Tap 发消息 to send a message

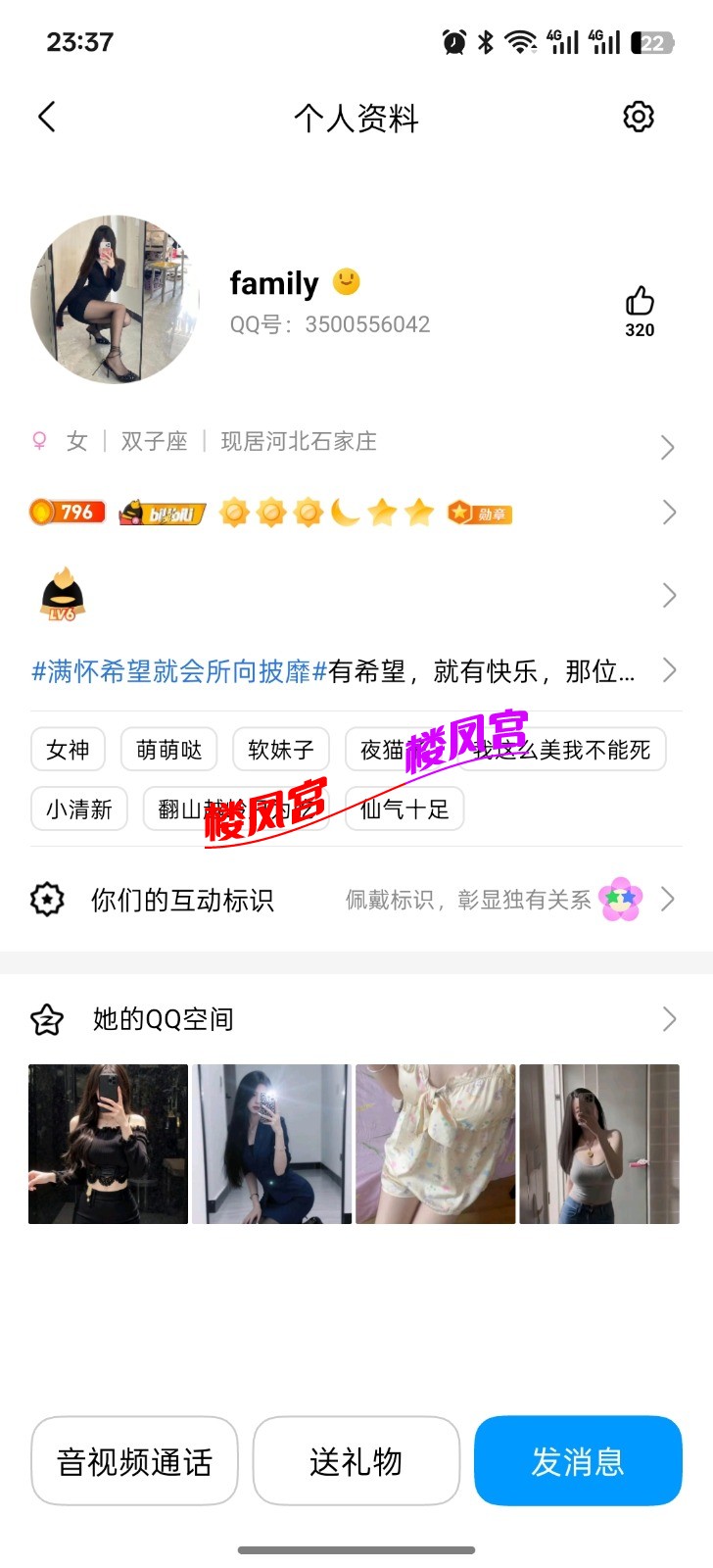click(x=578, y=1461)
